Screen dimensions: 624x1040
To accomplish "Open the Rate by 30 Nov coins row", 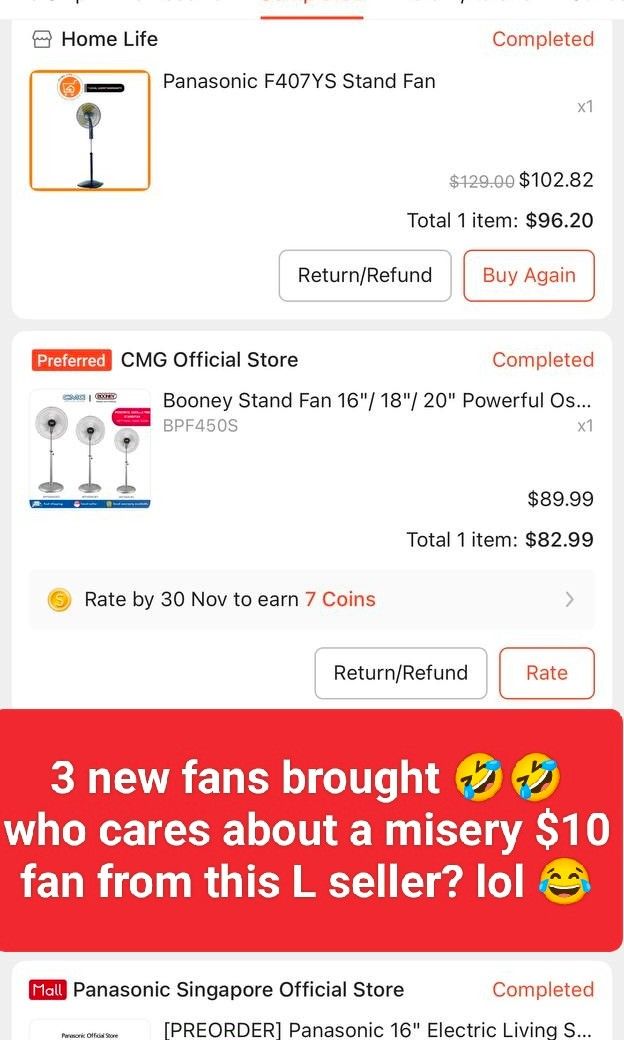I will tap(312, 600).
